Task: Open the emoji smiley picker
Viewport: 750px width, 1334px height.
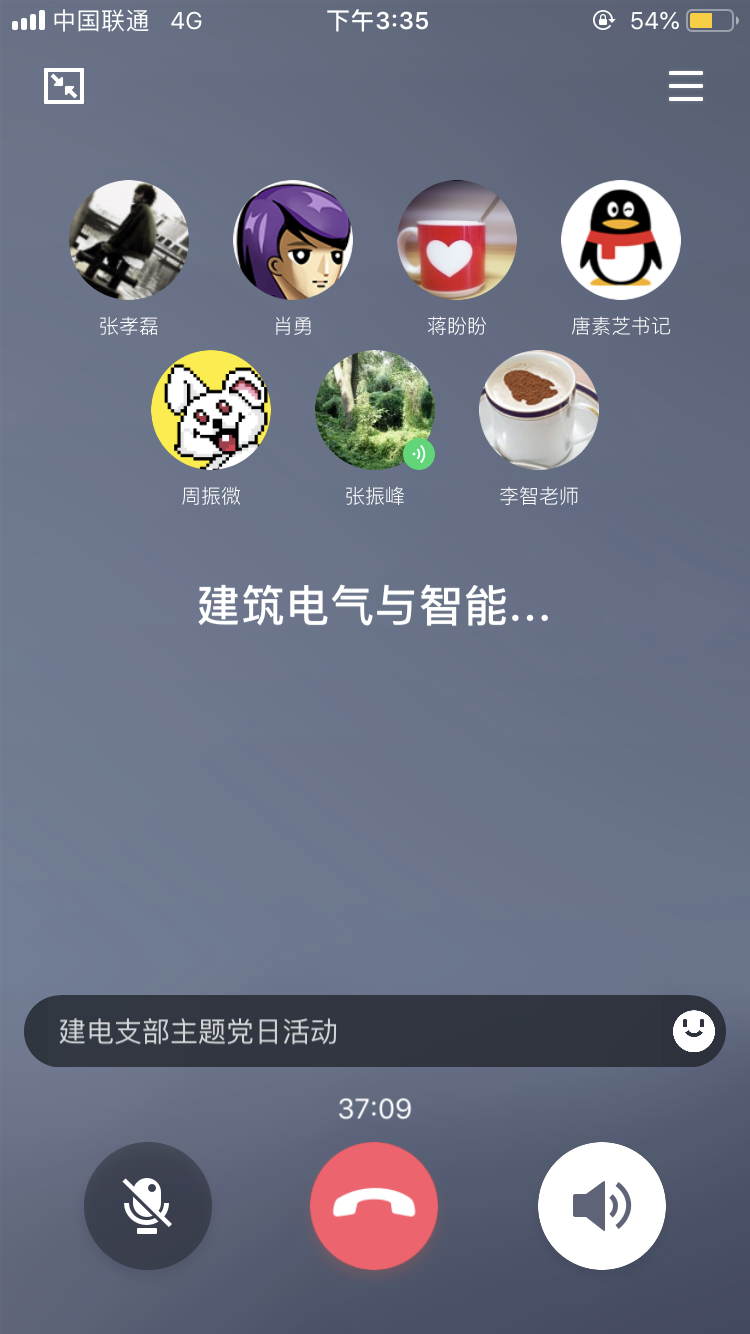Action: pos(693,1031)
